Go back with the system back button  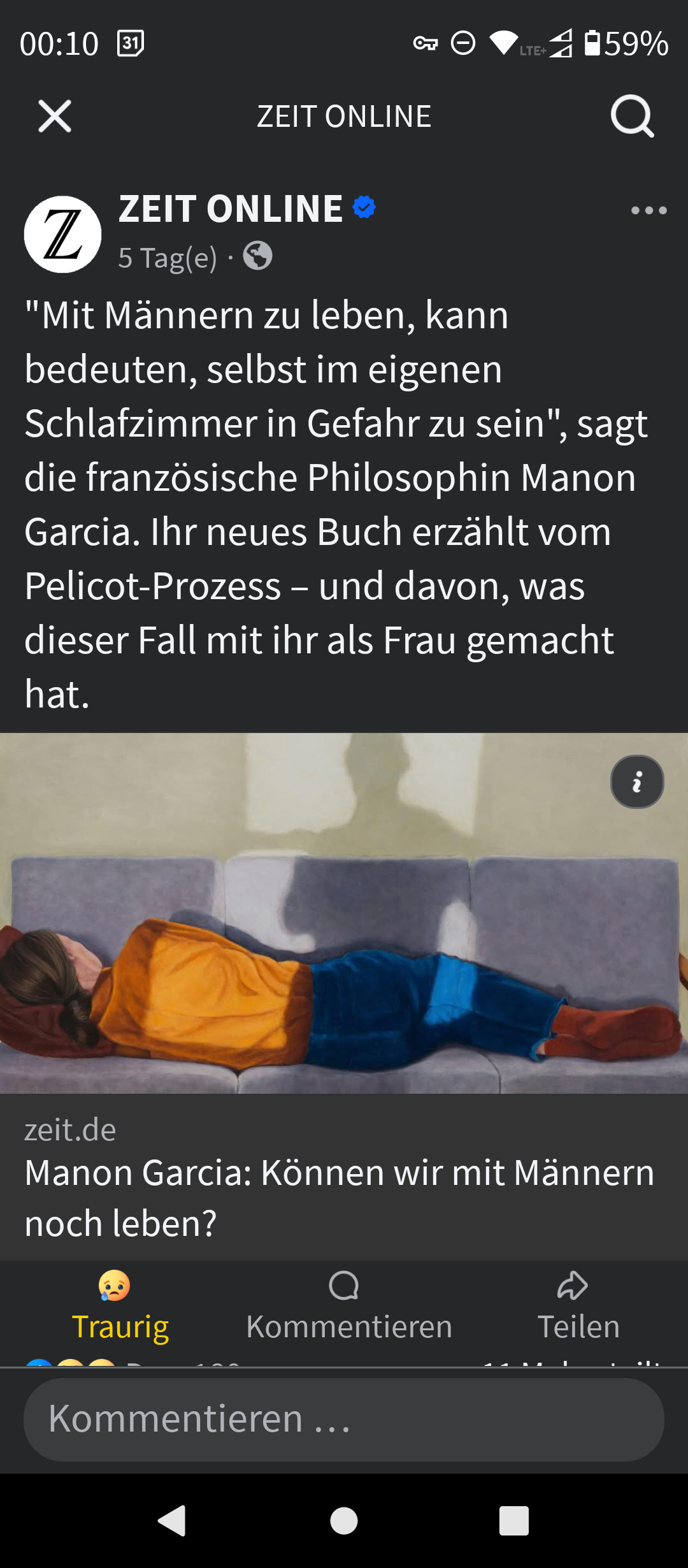(x=172, y=1521)
